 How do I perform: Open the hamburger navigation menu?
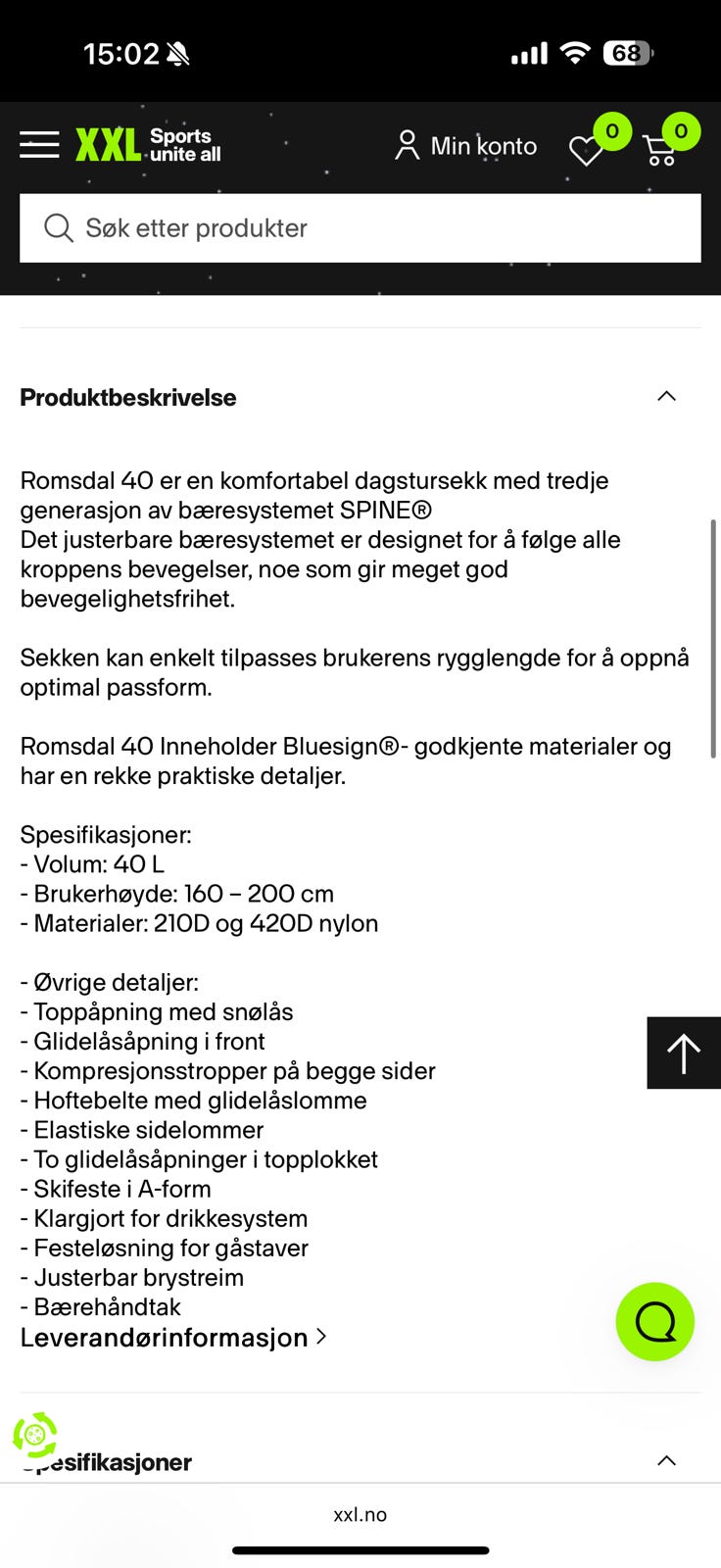39,144
